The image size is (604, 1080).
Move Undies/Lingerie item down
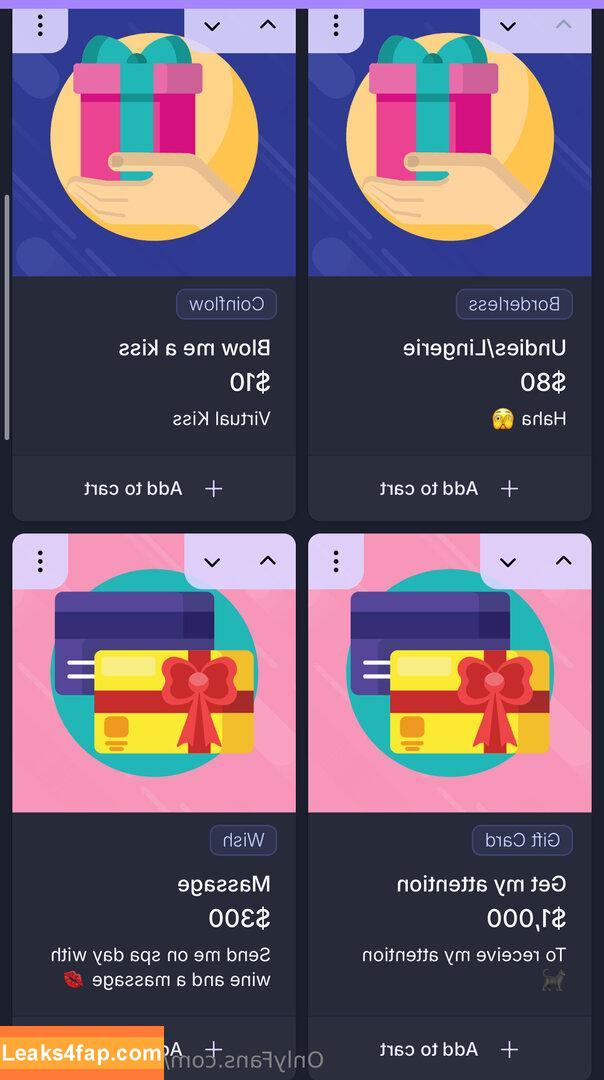pos(508,26)
